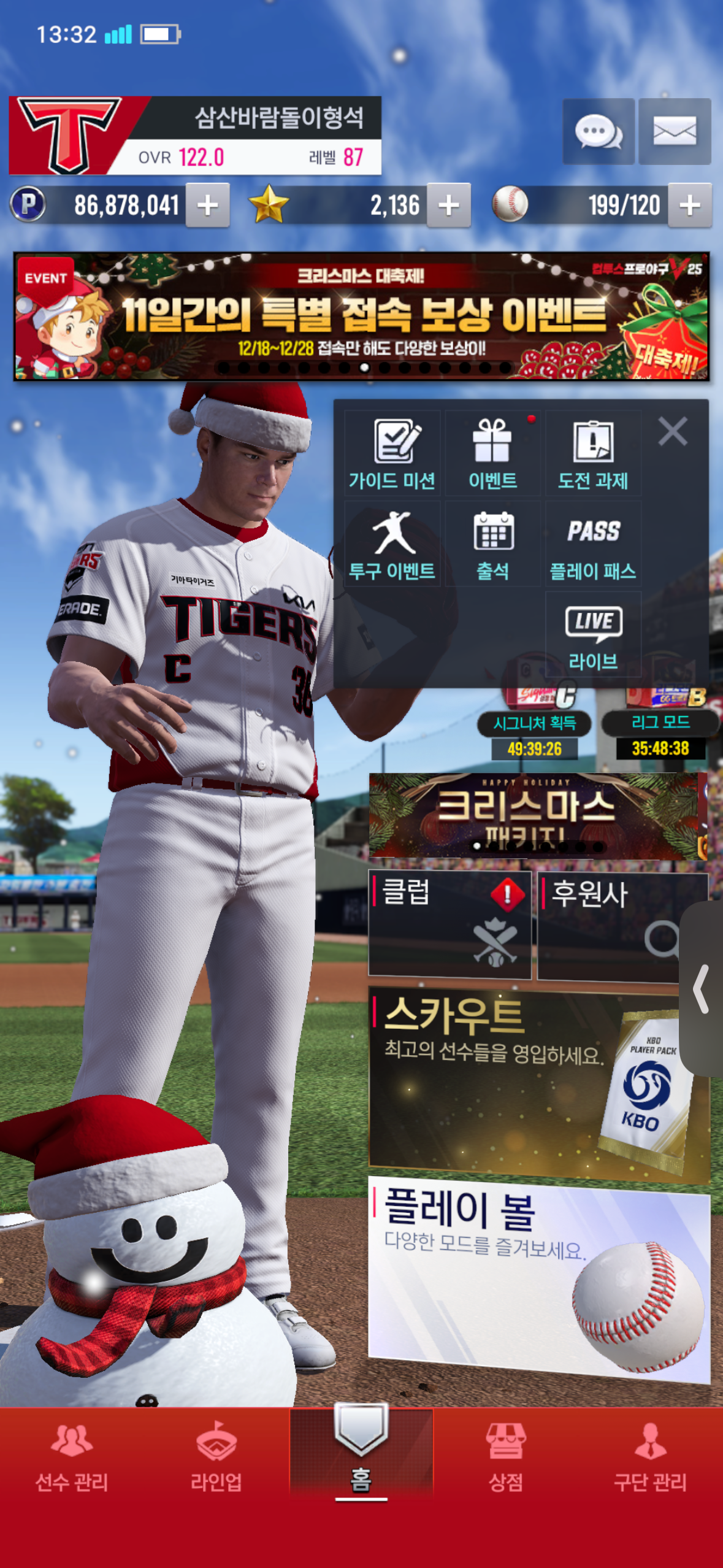723x1568 pixels.
Task: Open the chat speech bubble icon
Action: tap(598, 131)
